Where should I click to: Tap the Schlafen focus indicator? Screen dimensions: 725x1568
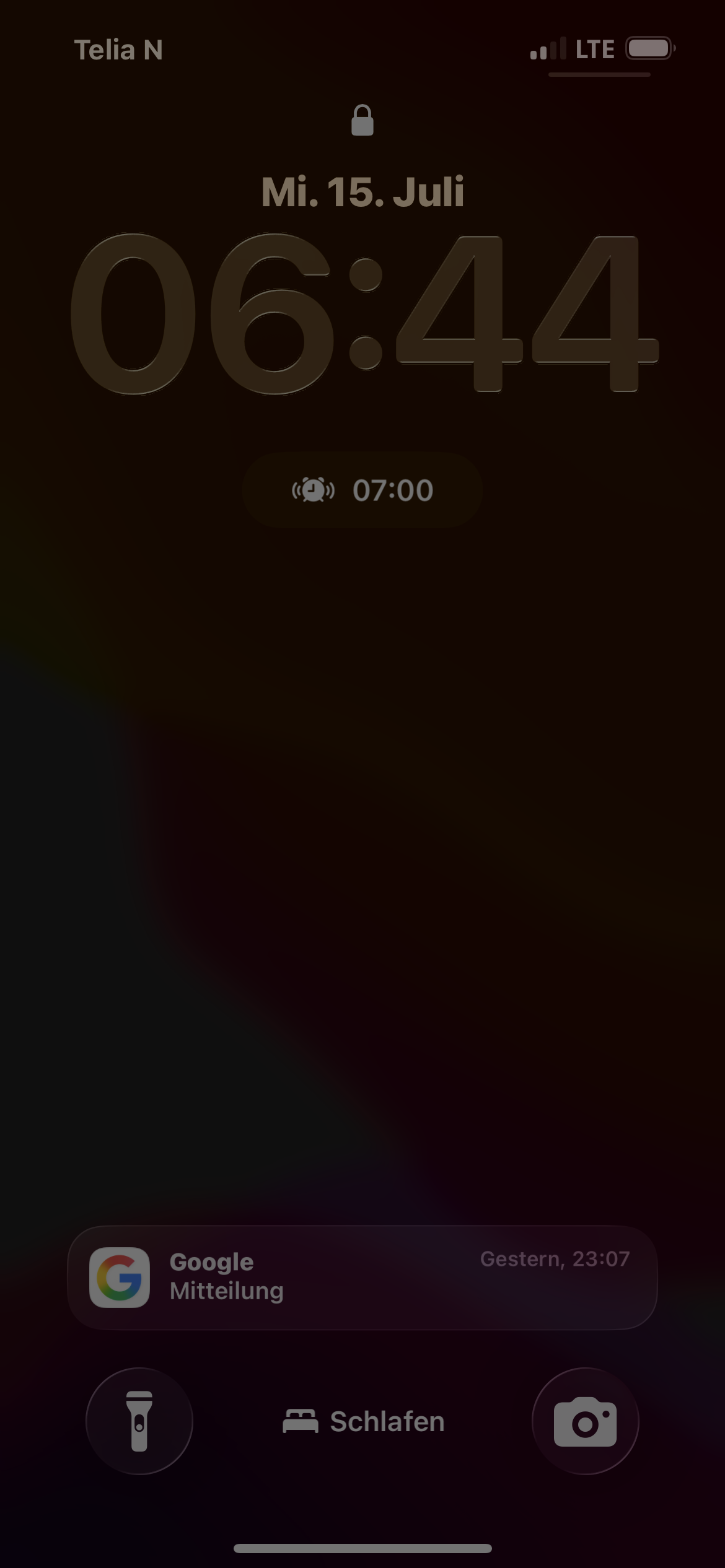[x=364, y=1421]
